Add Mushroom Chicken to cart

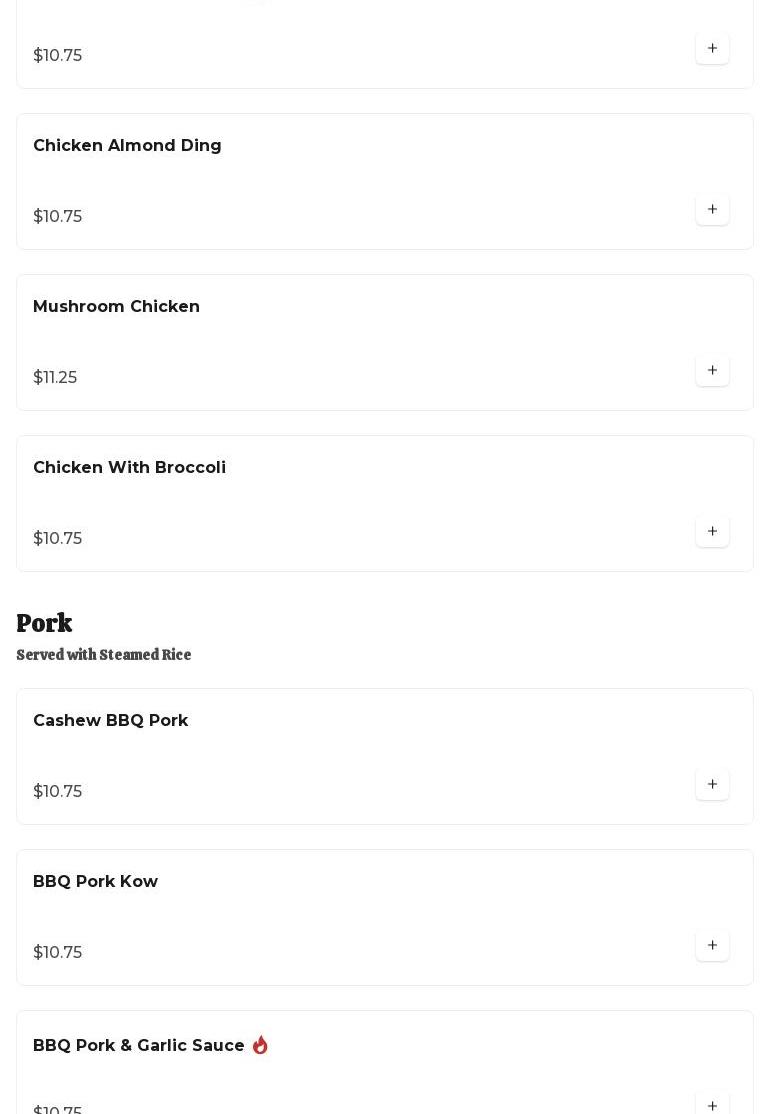pos(712,371)
